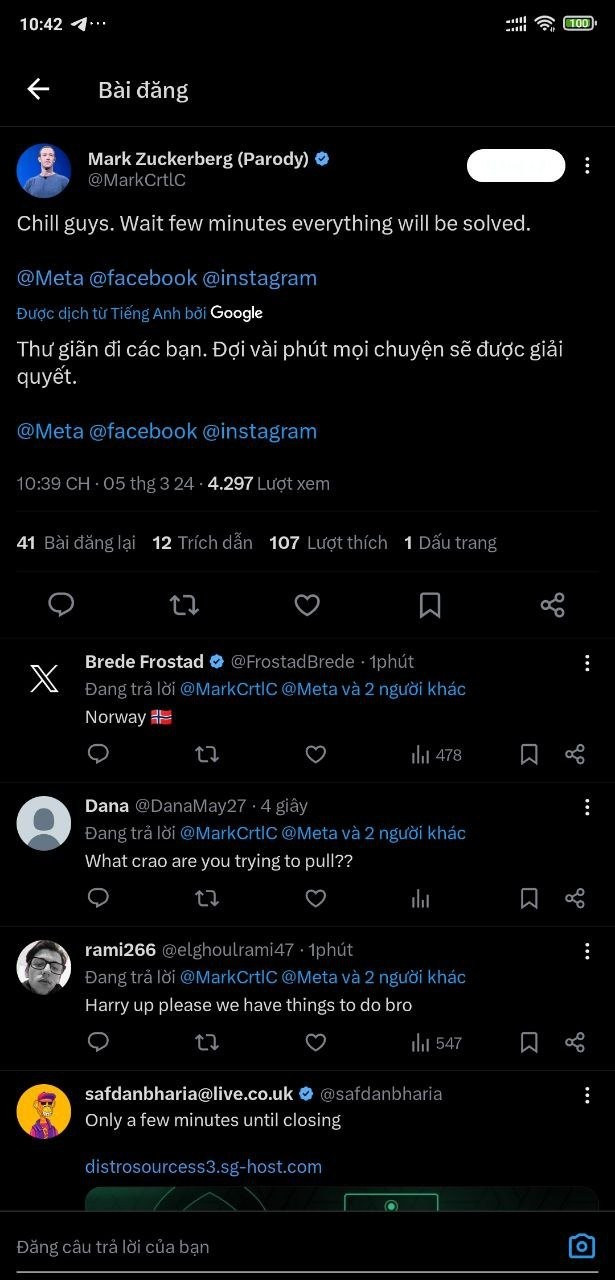
Task: View the 12 quotes list
Action: (202, 543)
